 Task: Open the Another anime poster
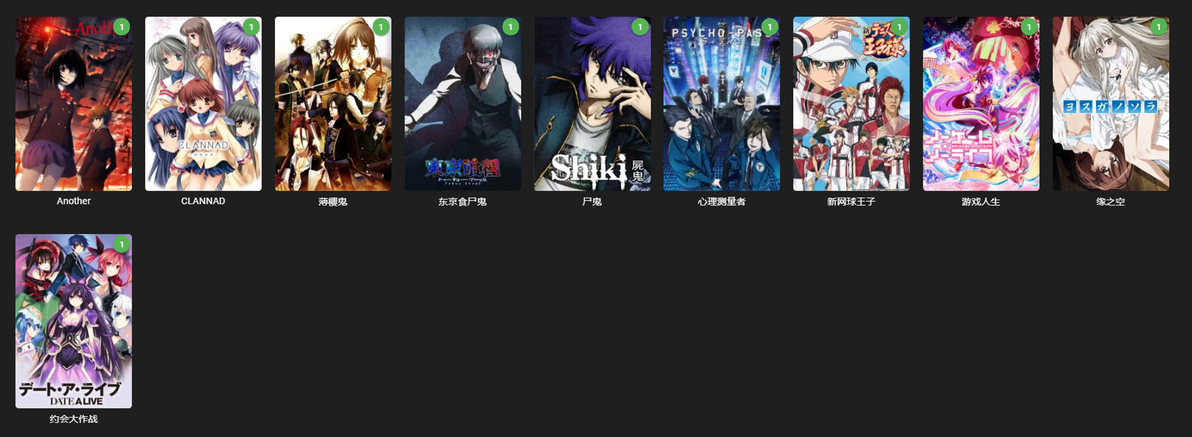point(73,104)
